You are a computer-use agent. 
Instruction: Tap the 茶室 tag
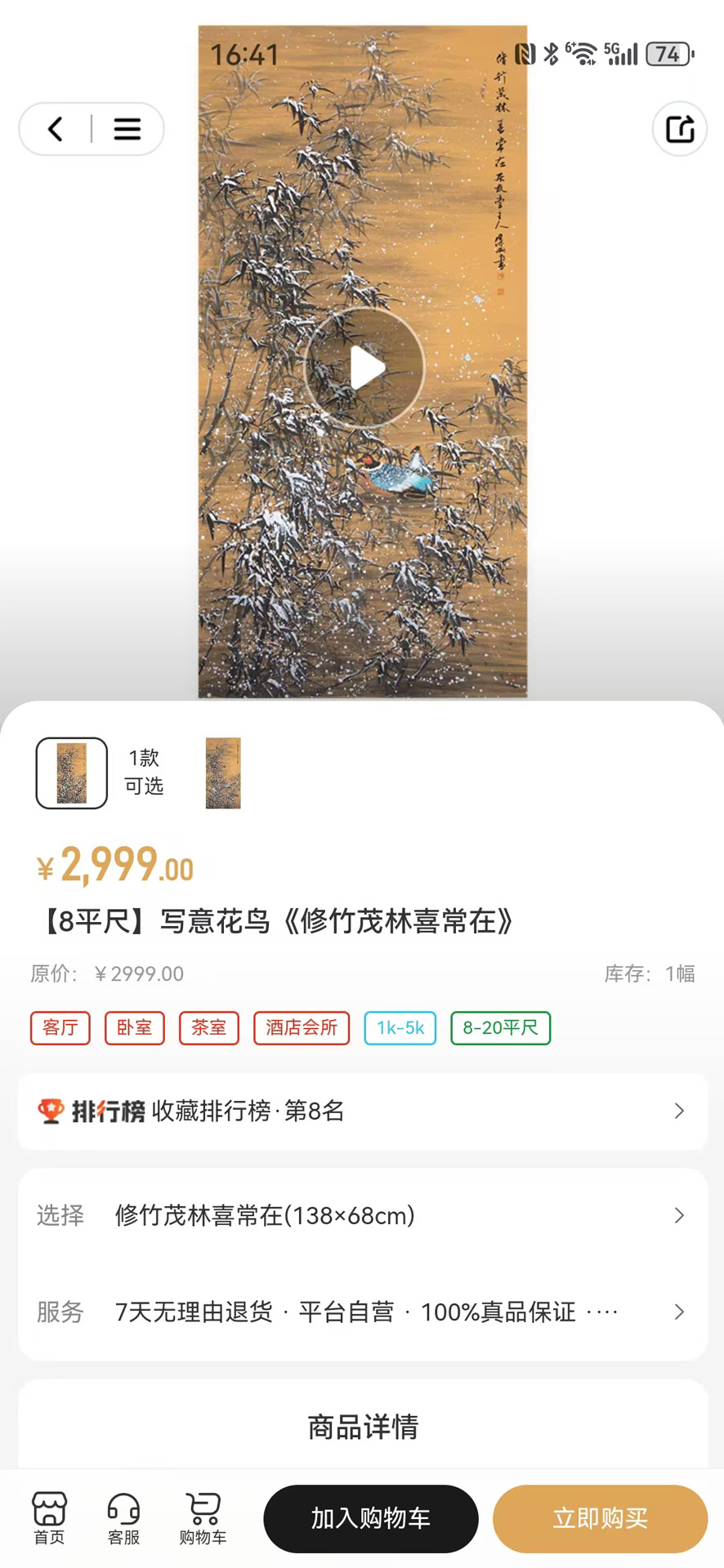point(209,1027)
